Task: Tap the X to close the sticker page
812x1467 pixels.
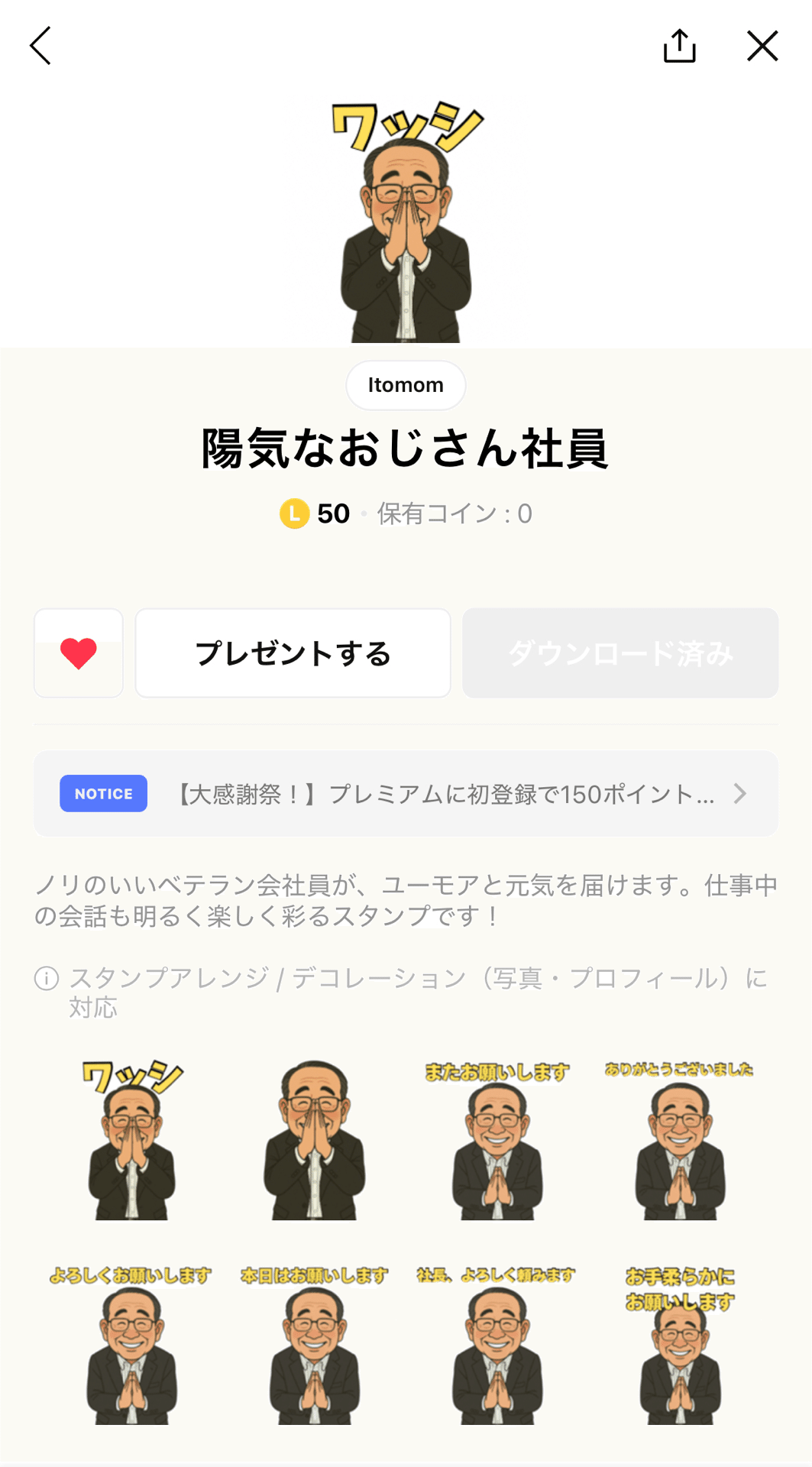Action: [x=762, y=46]
